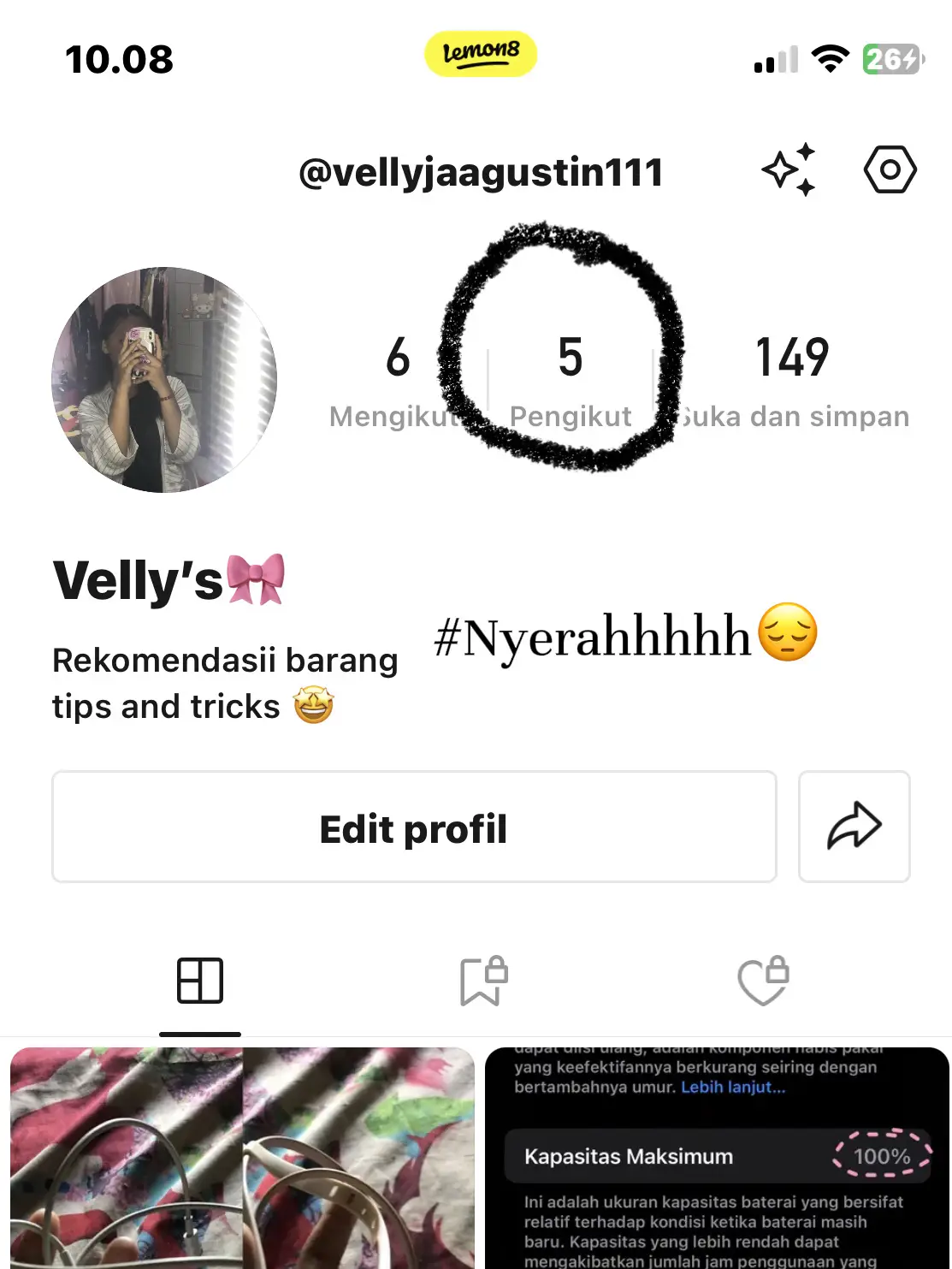The width and height of the screenshot is (952, 1269).
Task: Switch to the saved bookmarks tab
Action: tap(483, 981)
